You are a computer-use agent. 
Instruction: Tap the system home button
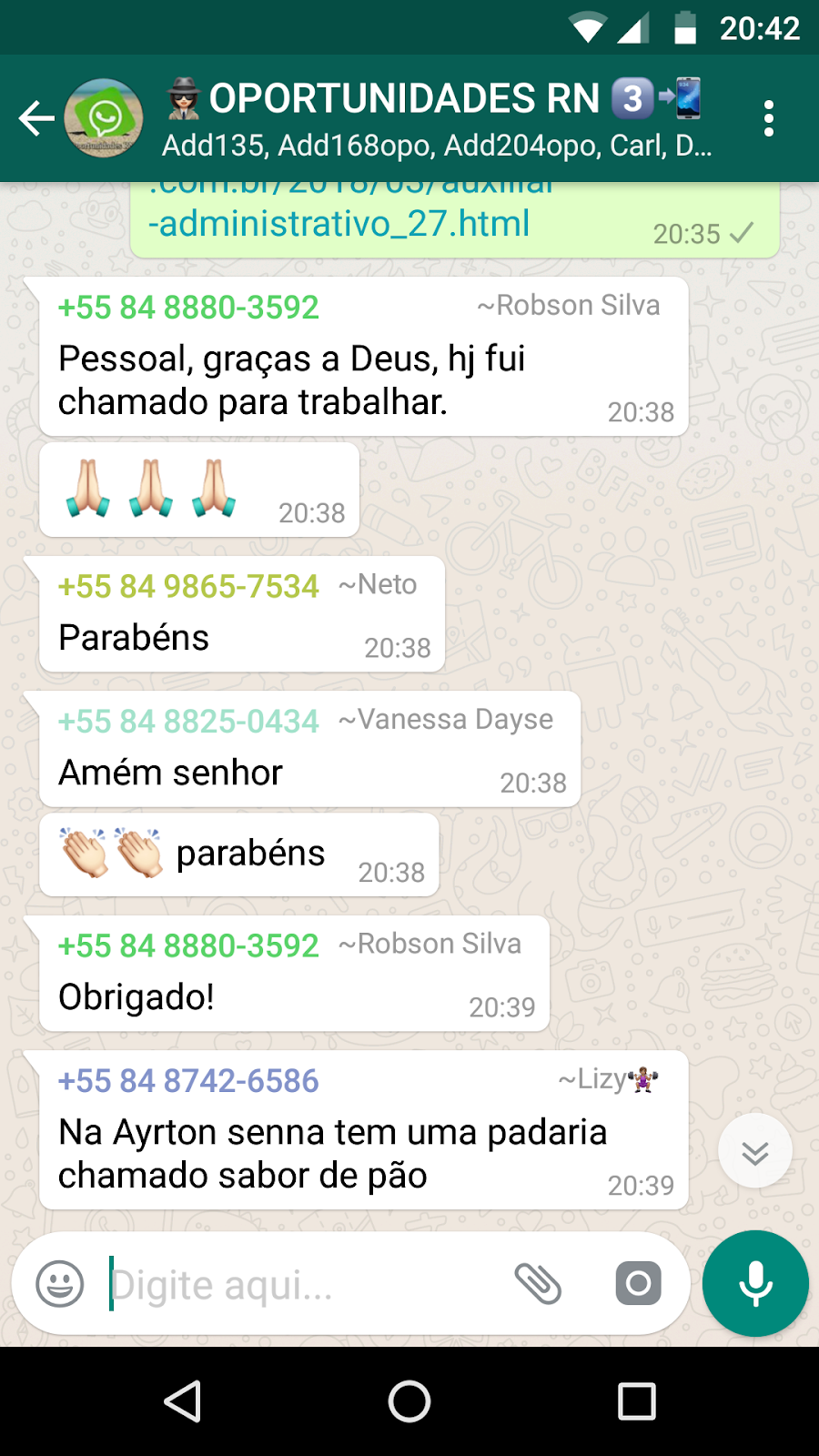(x=409, y=1401)
